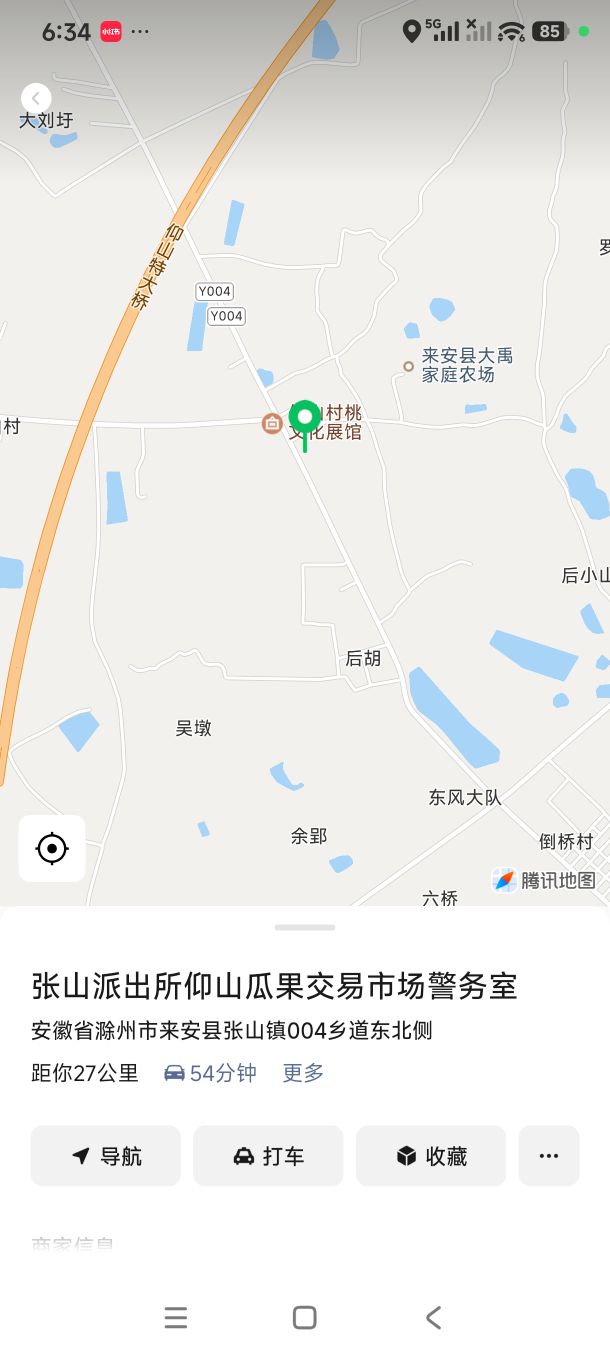Expand the place details sheet handle
Viewport: 610px width, 1356px height.
point(305,928)
